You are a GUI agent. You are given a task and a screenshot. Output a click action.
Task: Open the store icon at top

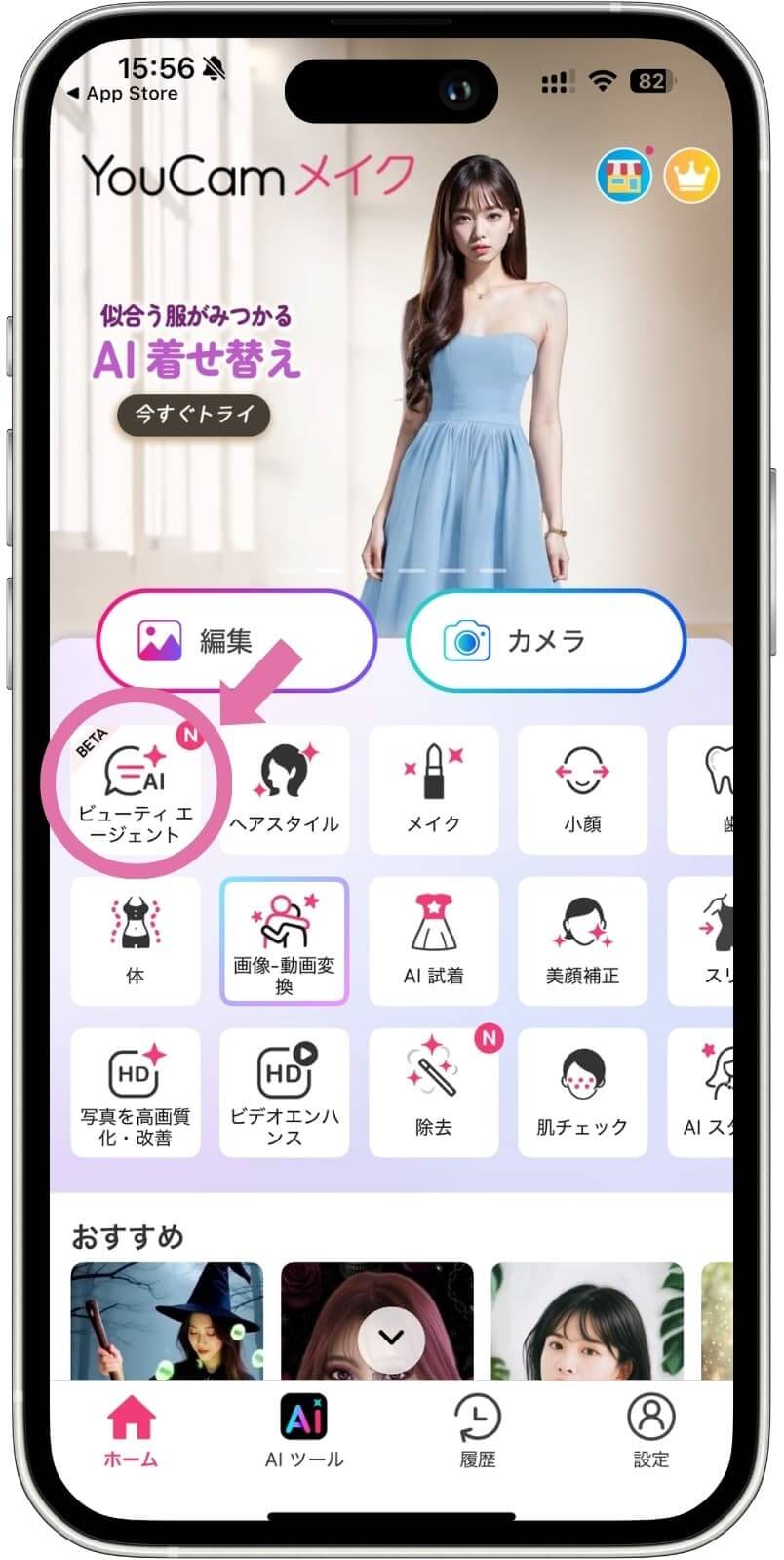click(x=624, y=178)
